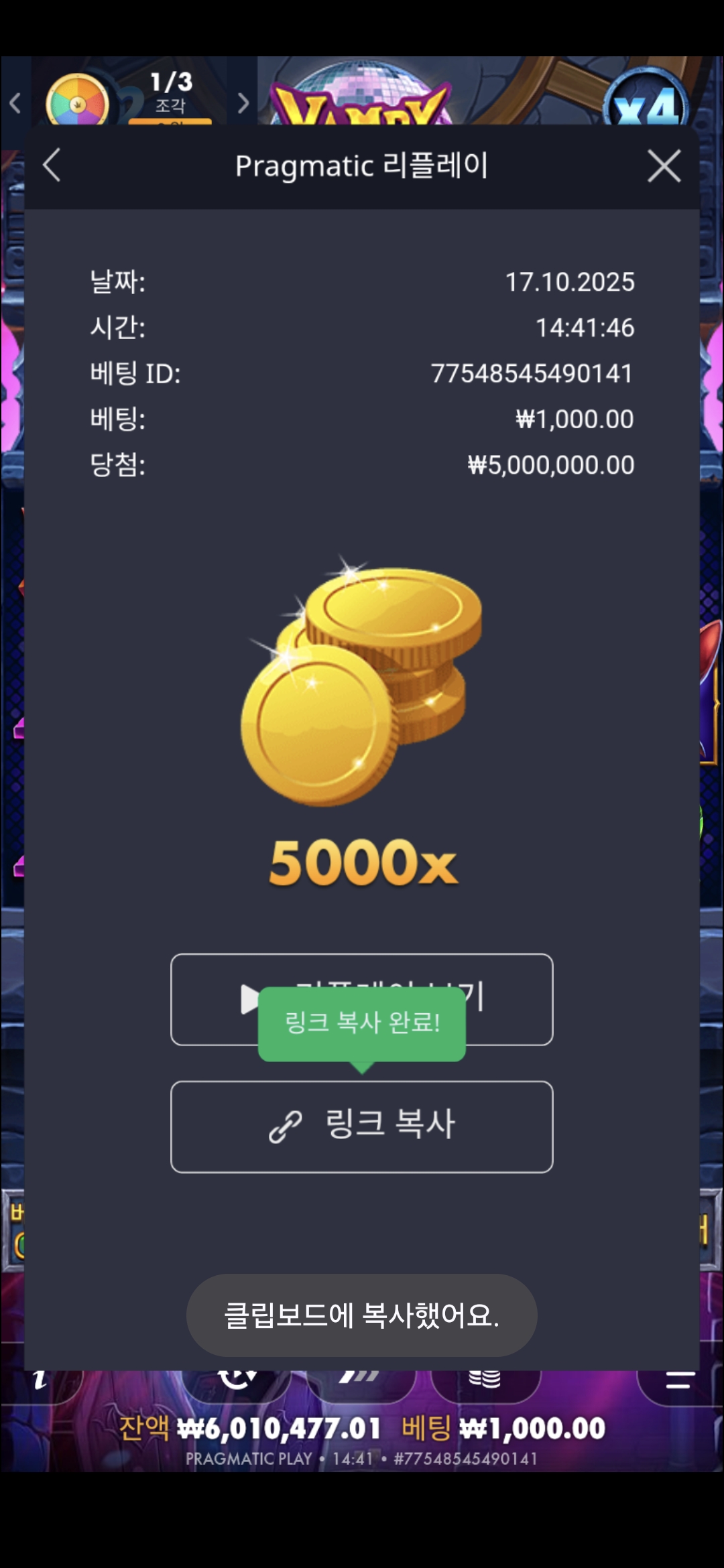Copy the replay link (링크 복사)
The width and height of the screenshot is (724, 1568).
tap(362, 1126)
